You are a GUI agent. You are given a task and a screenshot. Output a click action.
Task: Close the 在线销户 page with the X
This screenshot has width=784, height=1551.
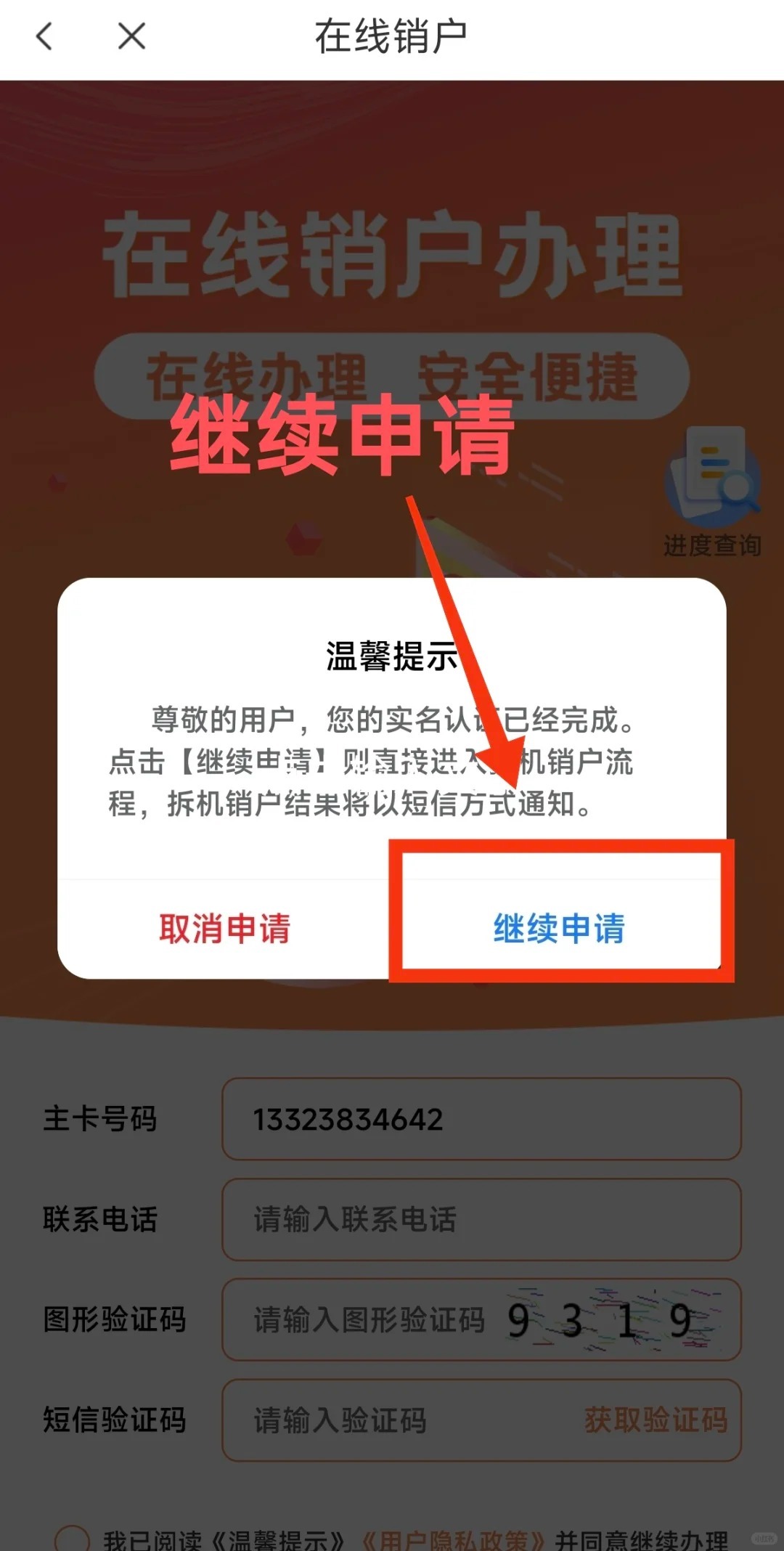[x=131, y=36]
